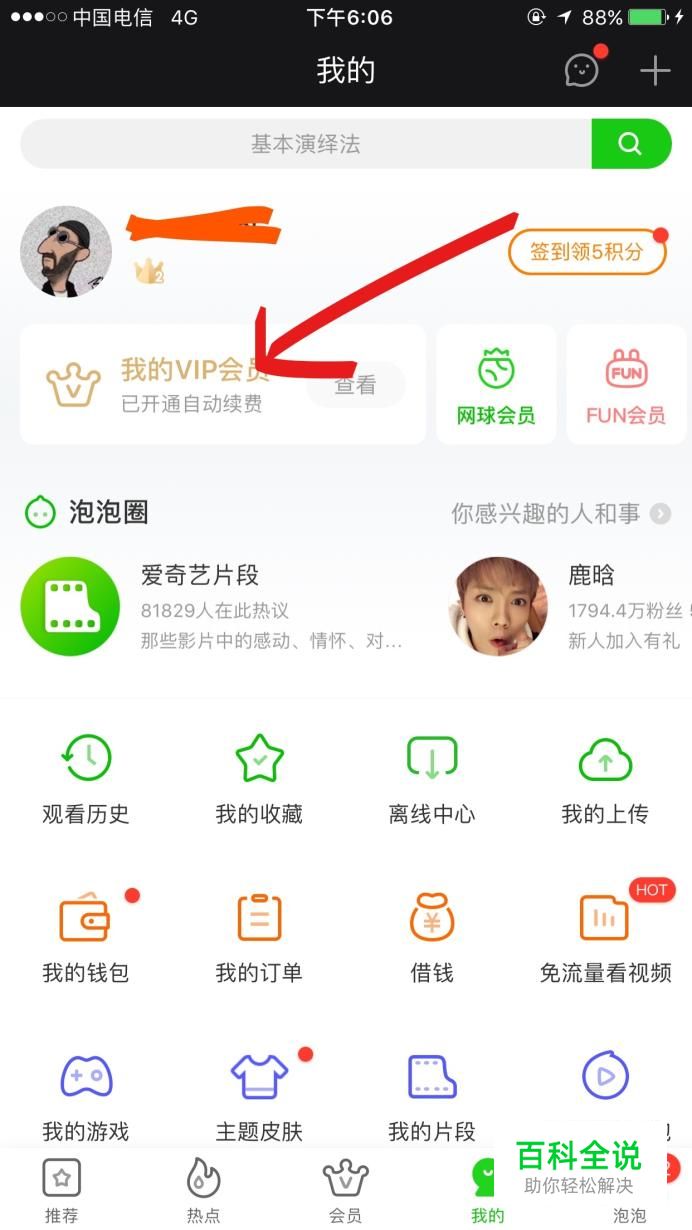This screenshot has width=692, height=1230.
Task: Open 离线中心
Action: (432, 779)
